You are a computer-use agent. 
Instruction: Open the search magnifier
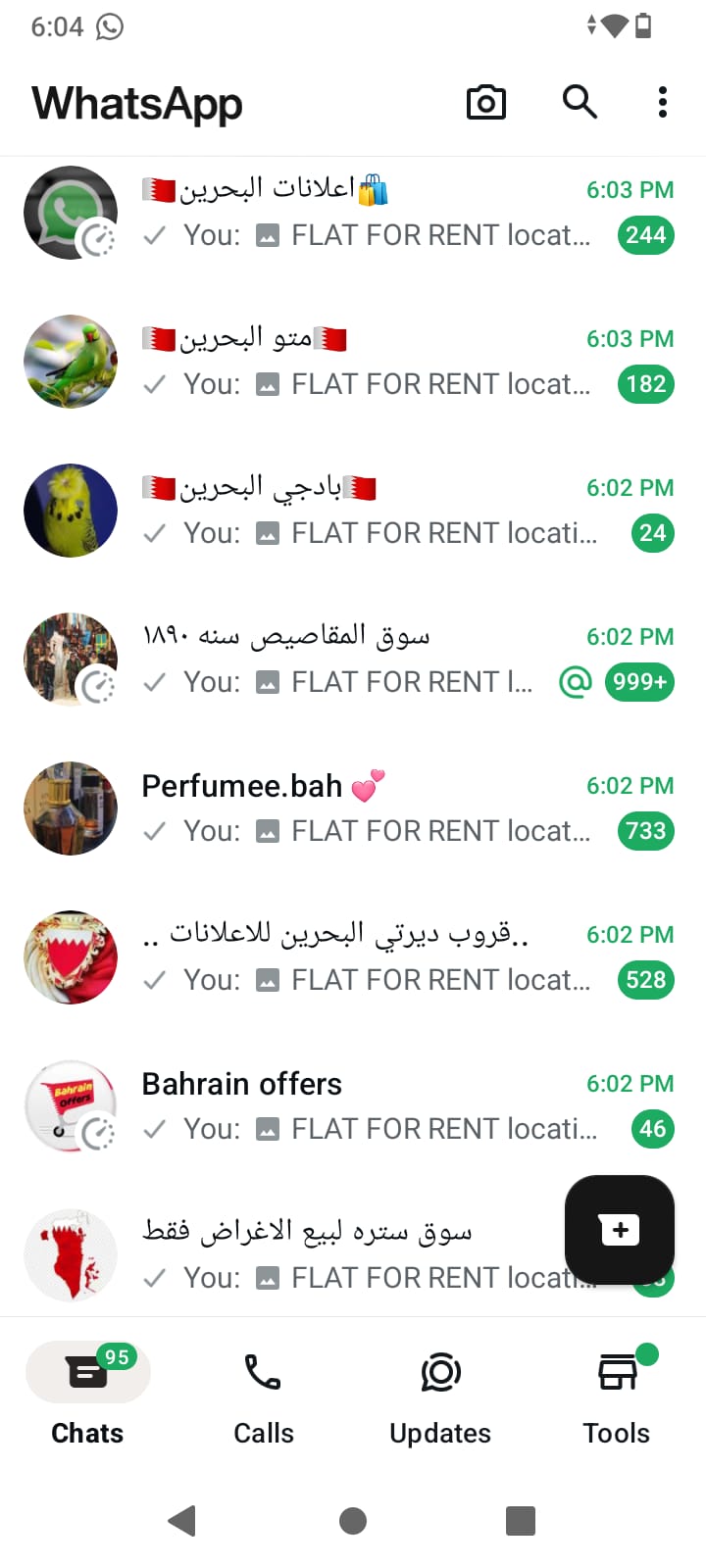point(580,101)
